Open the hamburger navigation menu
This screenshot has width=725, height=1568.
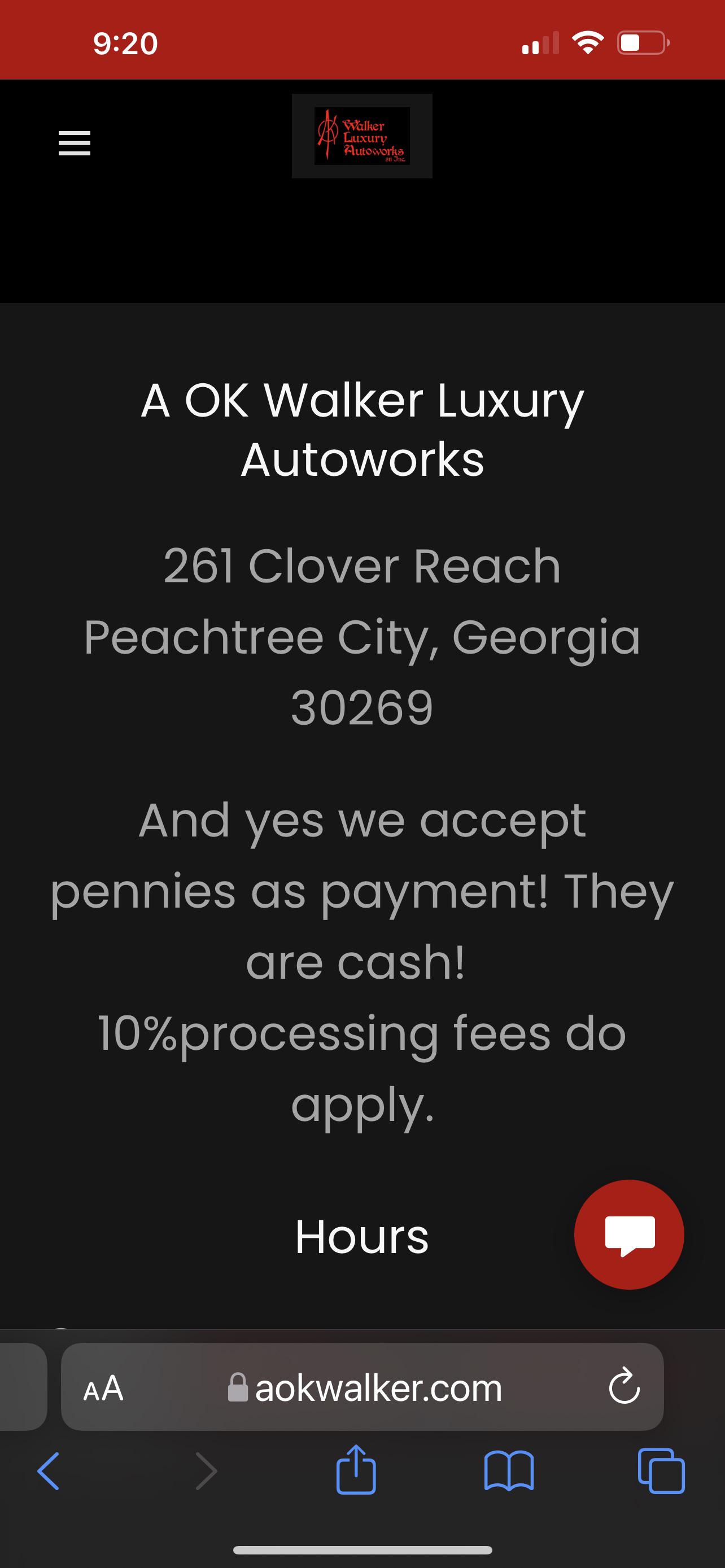pos(75,143)
